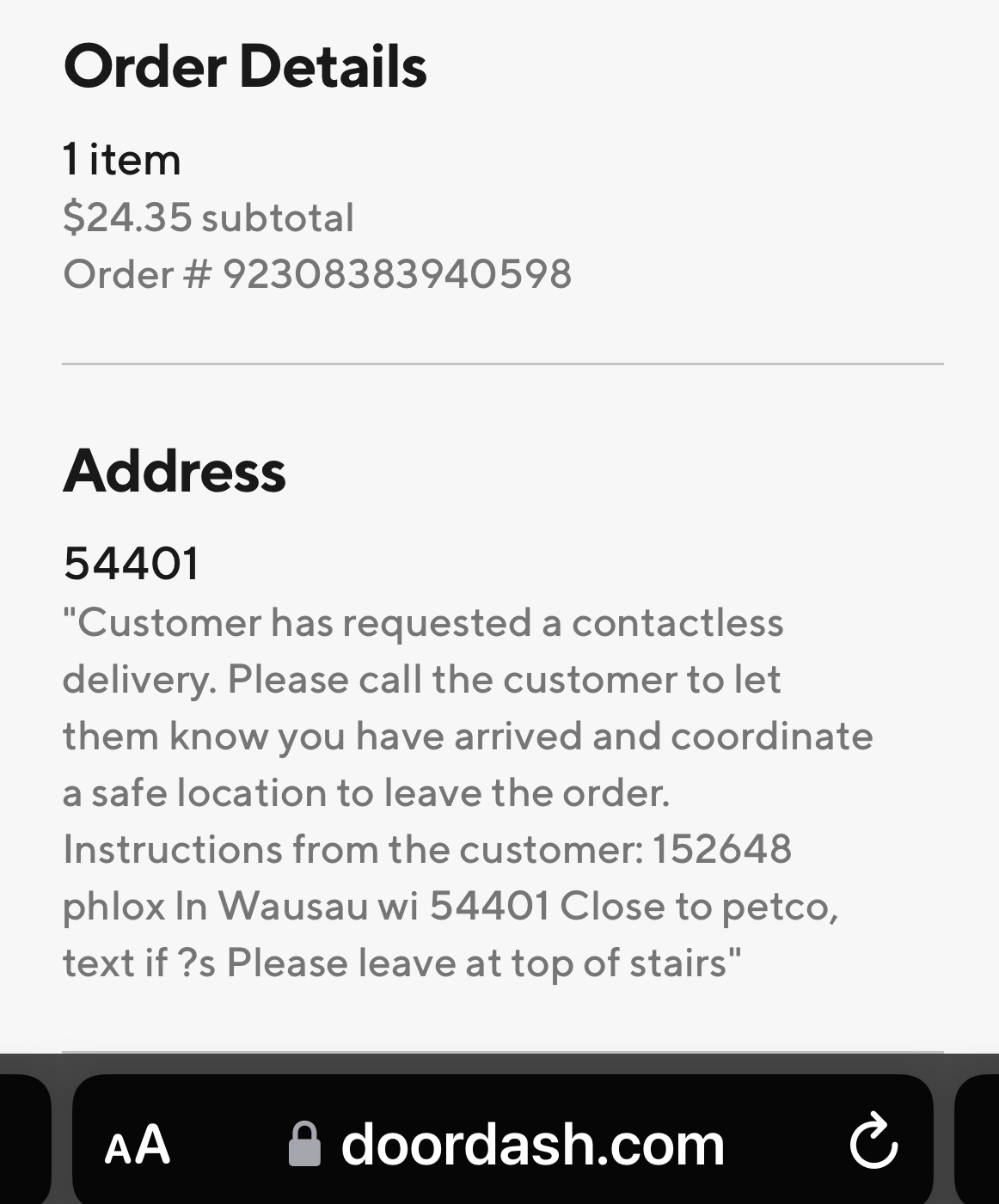The width and height of the screenshot is (999, 1204).
Task: Click the 1 item label
Action: (122, 158)
